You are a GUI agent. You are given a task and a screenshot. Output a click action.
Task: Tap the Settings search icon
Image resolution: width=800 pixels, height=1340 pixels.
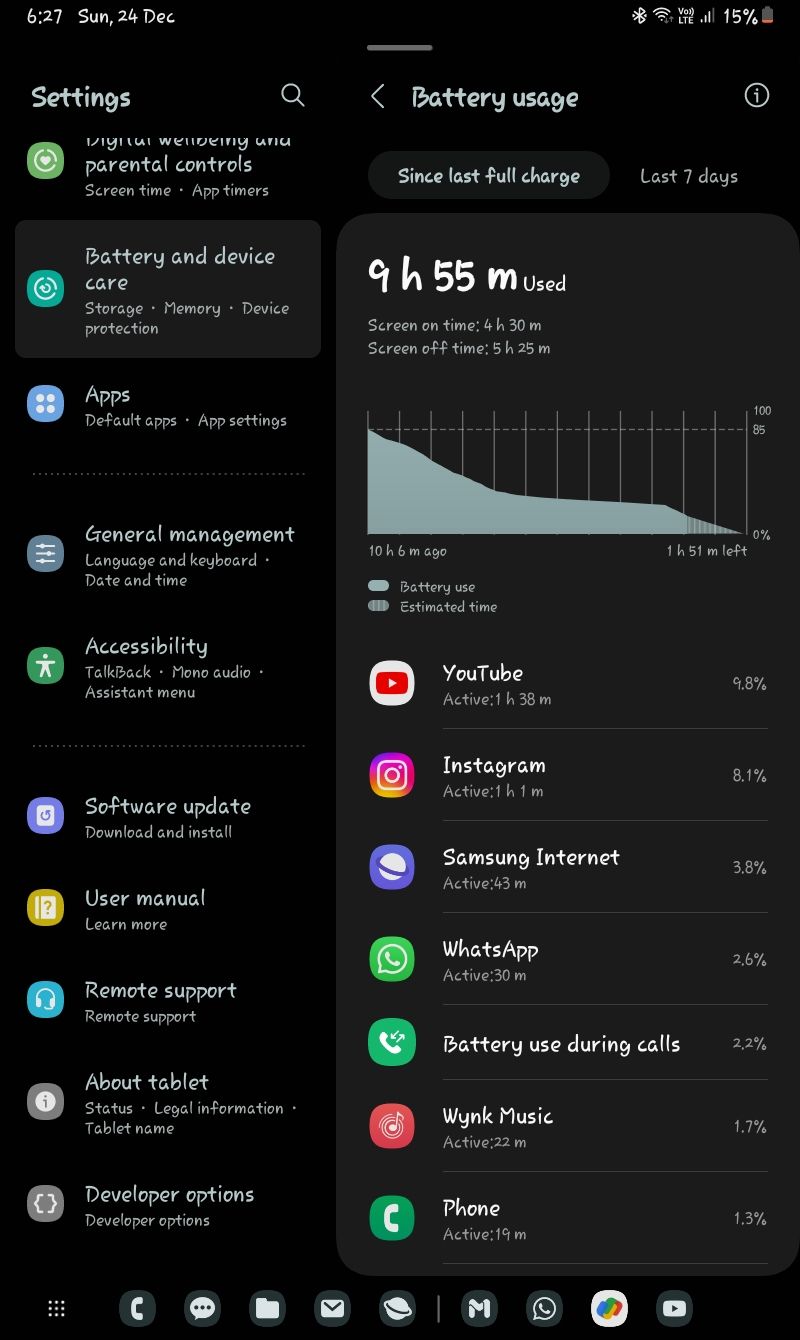point(292,95)
